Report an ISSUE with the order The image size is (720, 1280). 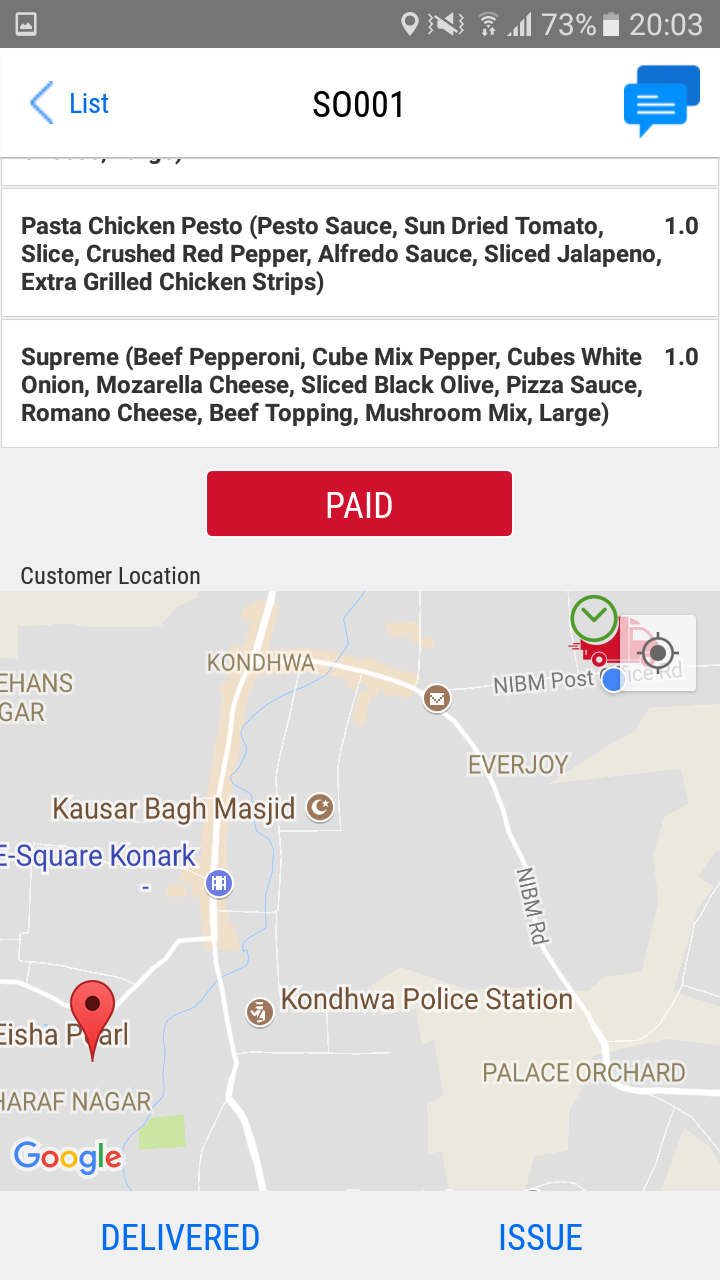(540, 1237)
